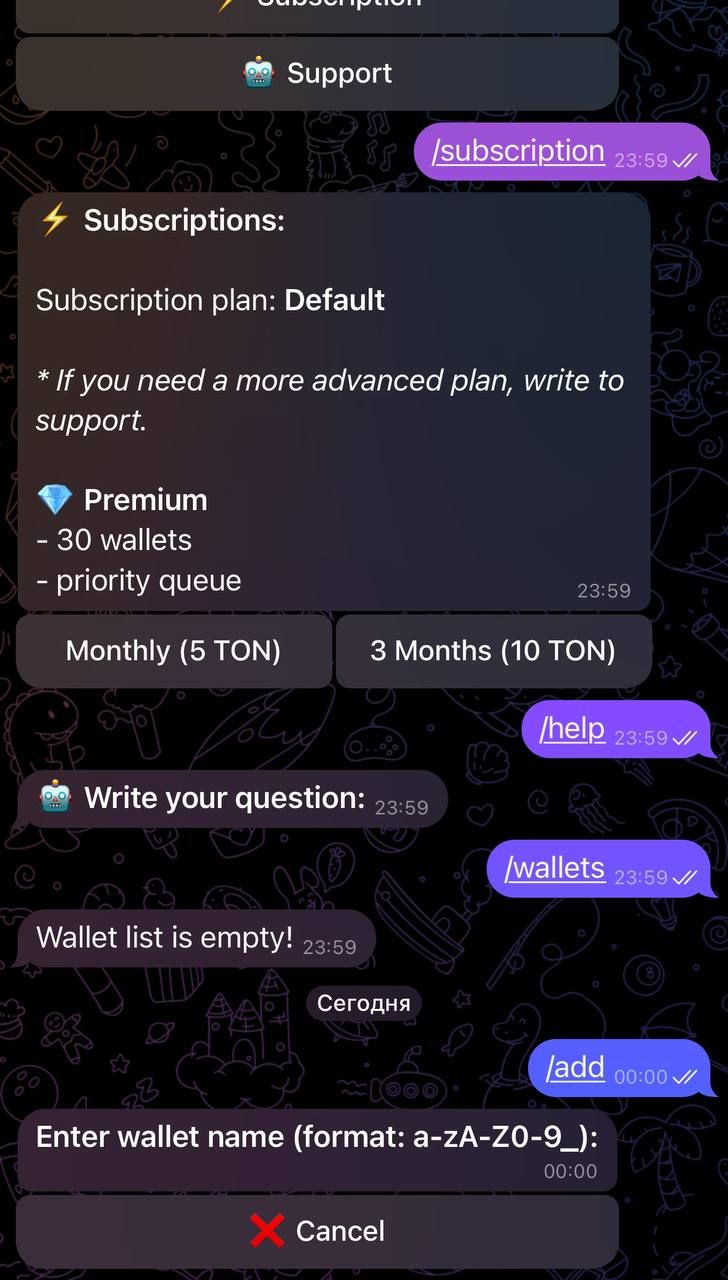Tap the lightning bolt icon beside Subscriptions
Screen dimensions: 728x1280
click(x=53, y=220)
